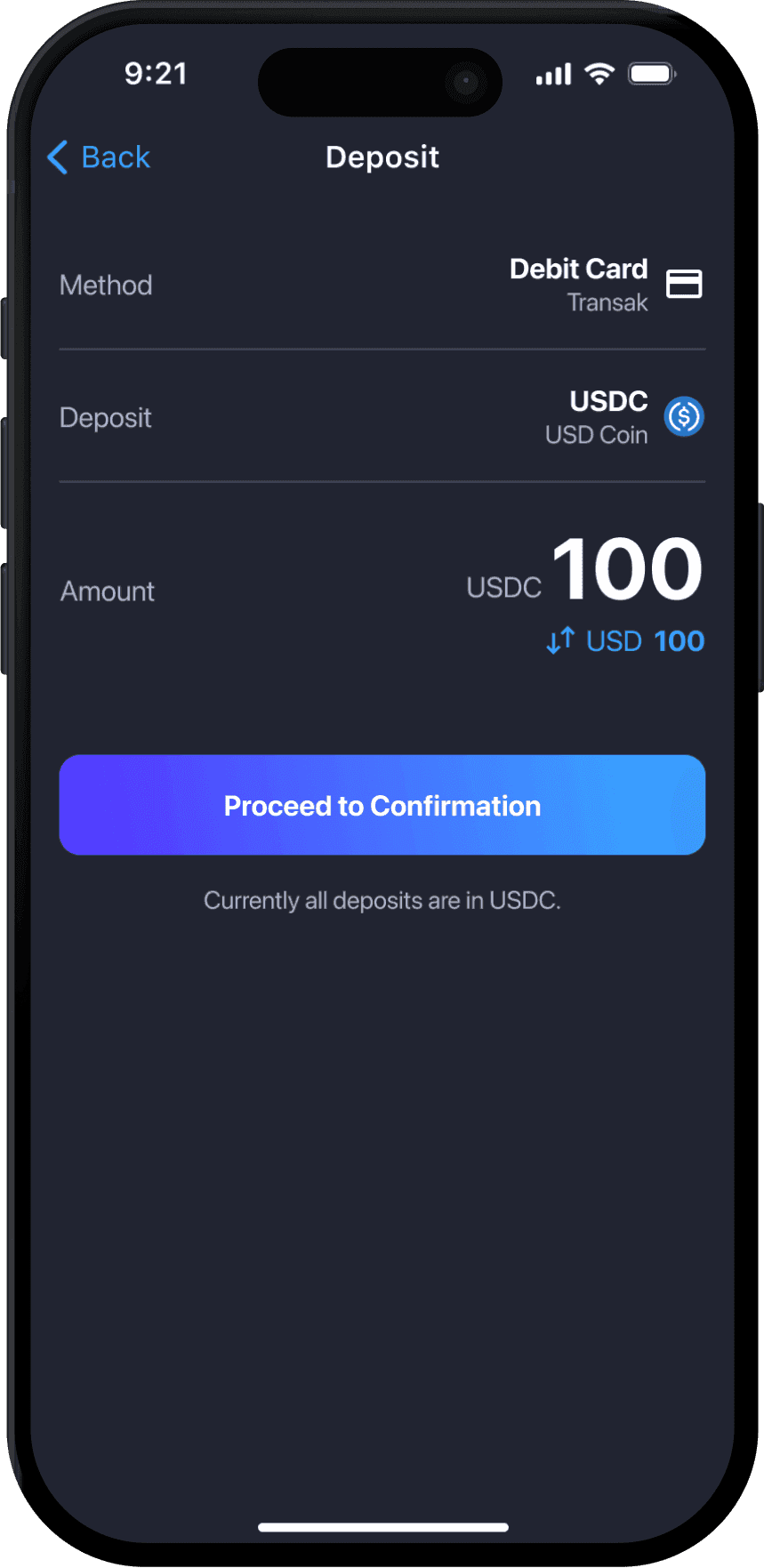Image resolution: width=764 pixels, height=1568 pixels.
Task: Expand the Debit Card payment options
Action: (578, 269)
